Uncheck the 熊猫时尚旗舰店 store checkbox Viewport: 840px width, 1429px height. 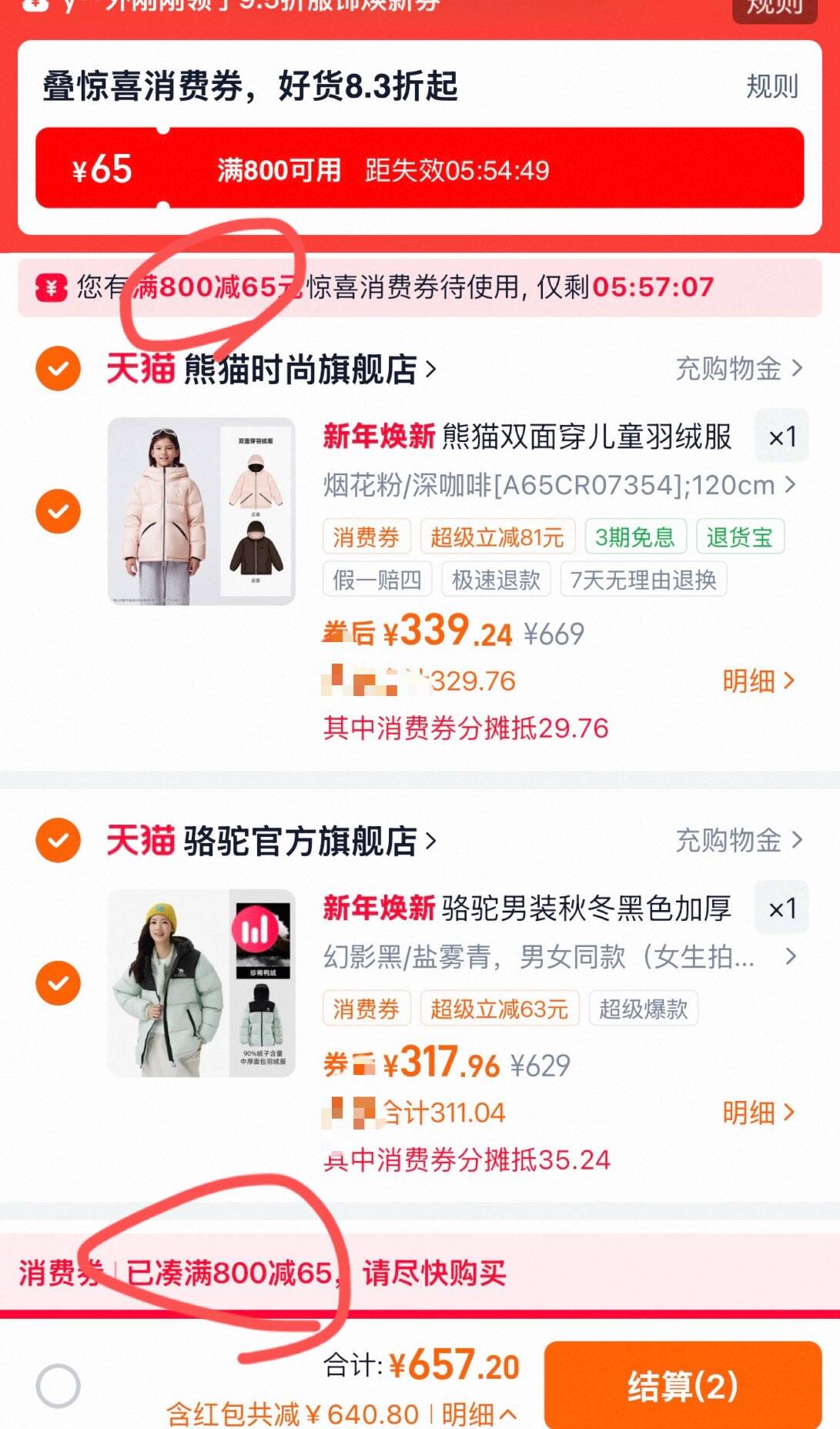pos(58,369)
